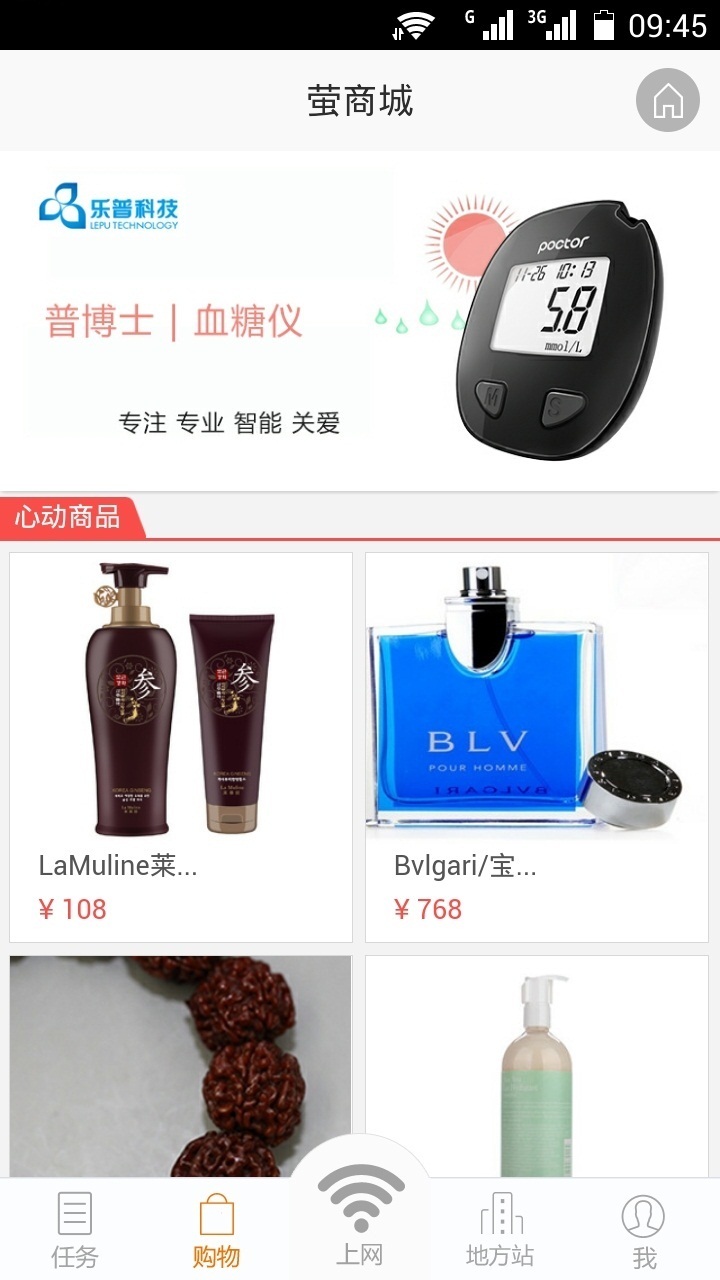720x1280 pixels.
Task: Open the bead bracelet product card
Action: pos(180,1065)
